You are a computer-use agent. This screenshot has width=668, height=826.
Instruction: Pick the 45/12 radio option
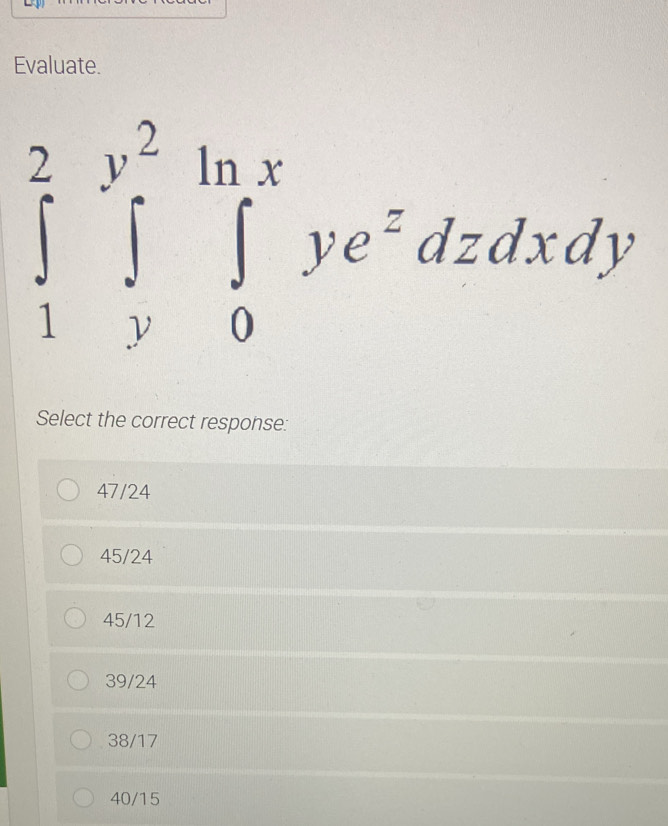coord(76,620)
